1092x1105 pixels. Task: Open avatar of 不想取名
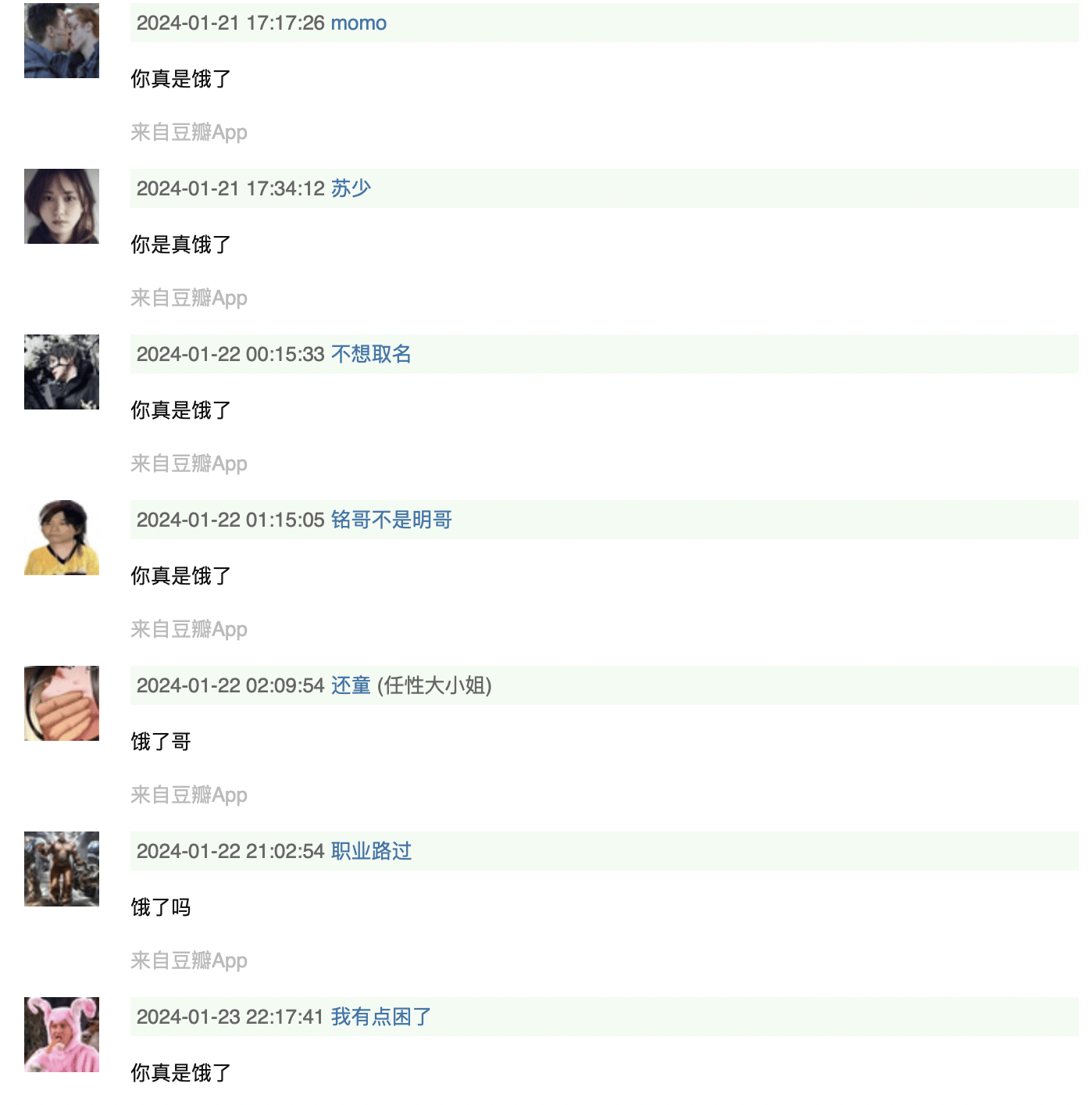tap(62, 372)
